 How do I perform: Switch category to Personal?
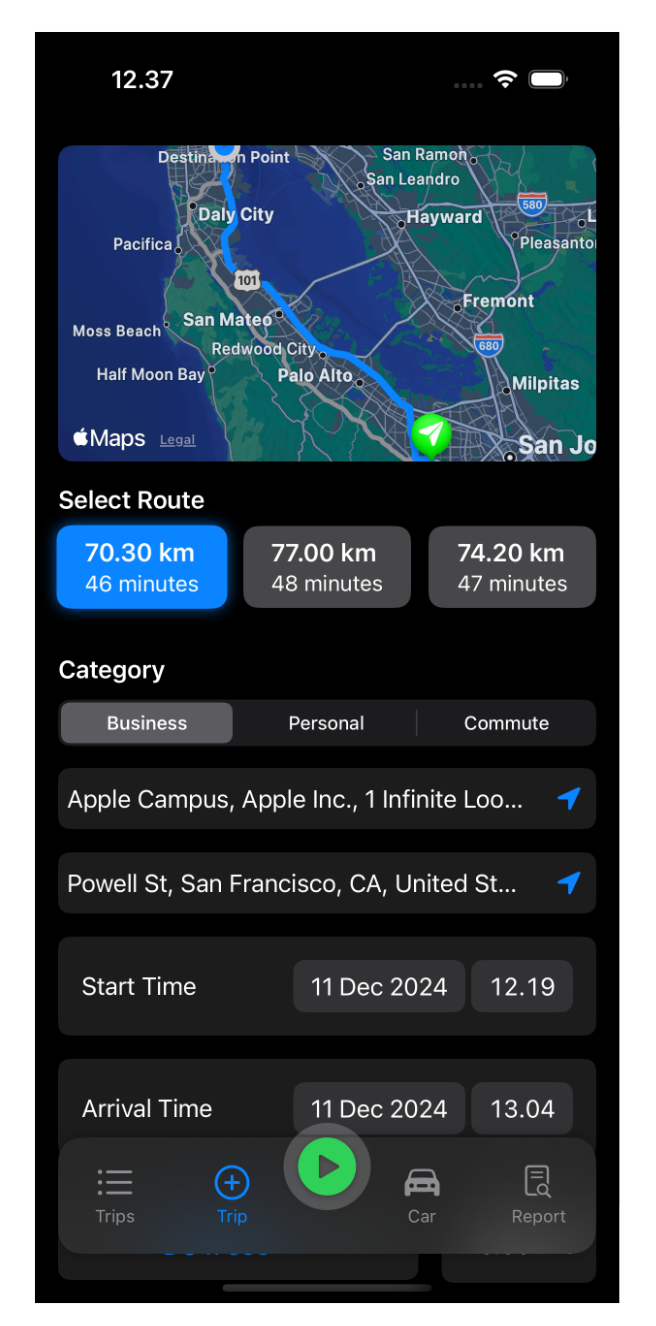[326, 723]
